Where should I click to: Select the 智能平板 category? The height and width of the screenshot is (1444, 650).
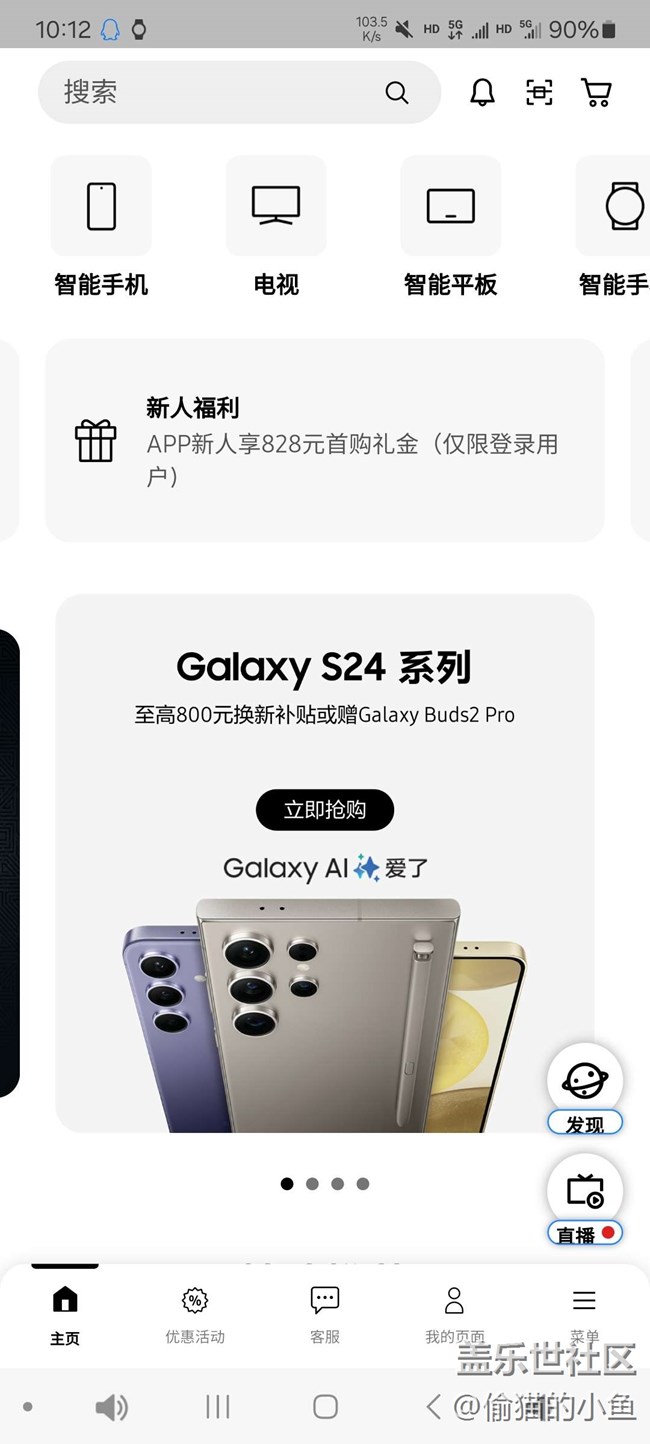coord(451,226)
